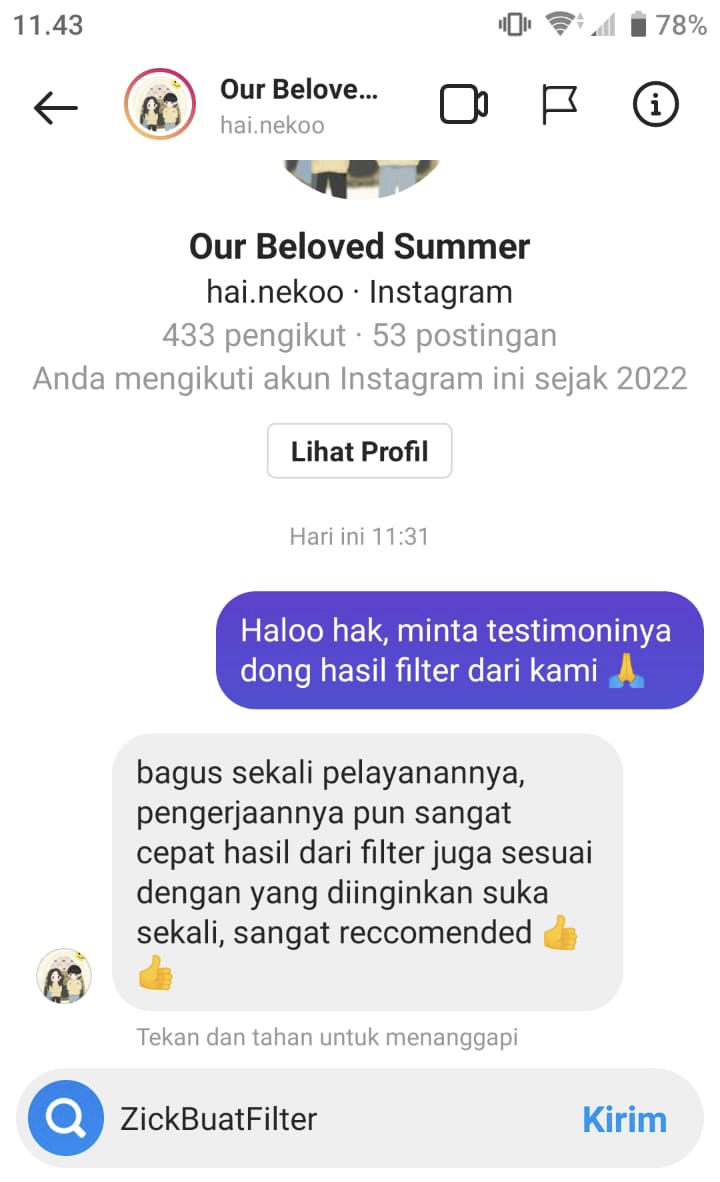The height and width of the screenshot is (1182, 720).
Task: Go back using the arrow icon
Action: [x=55, y=107]
